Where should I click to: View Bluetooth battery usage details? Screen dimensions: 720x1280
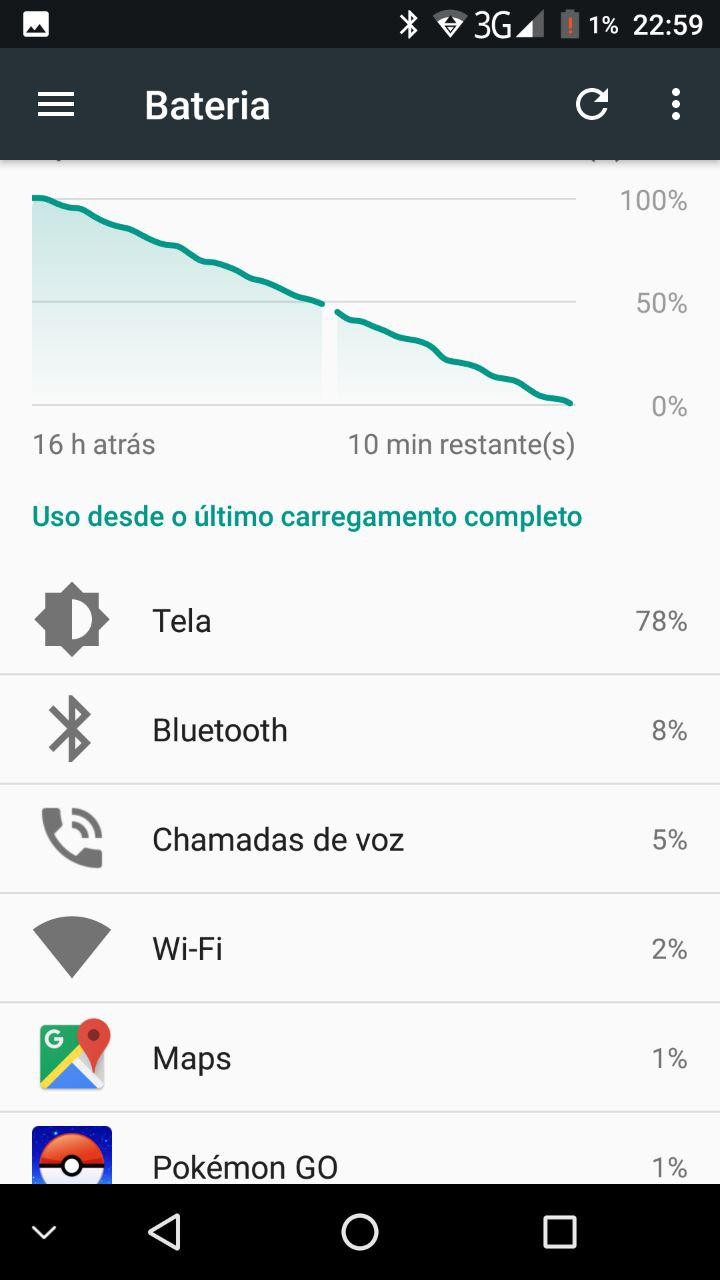[360, 730]
